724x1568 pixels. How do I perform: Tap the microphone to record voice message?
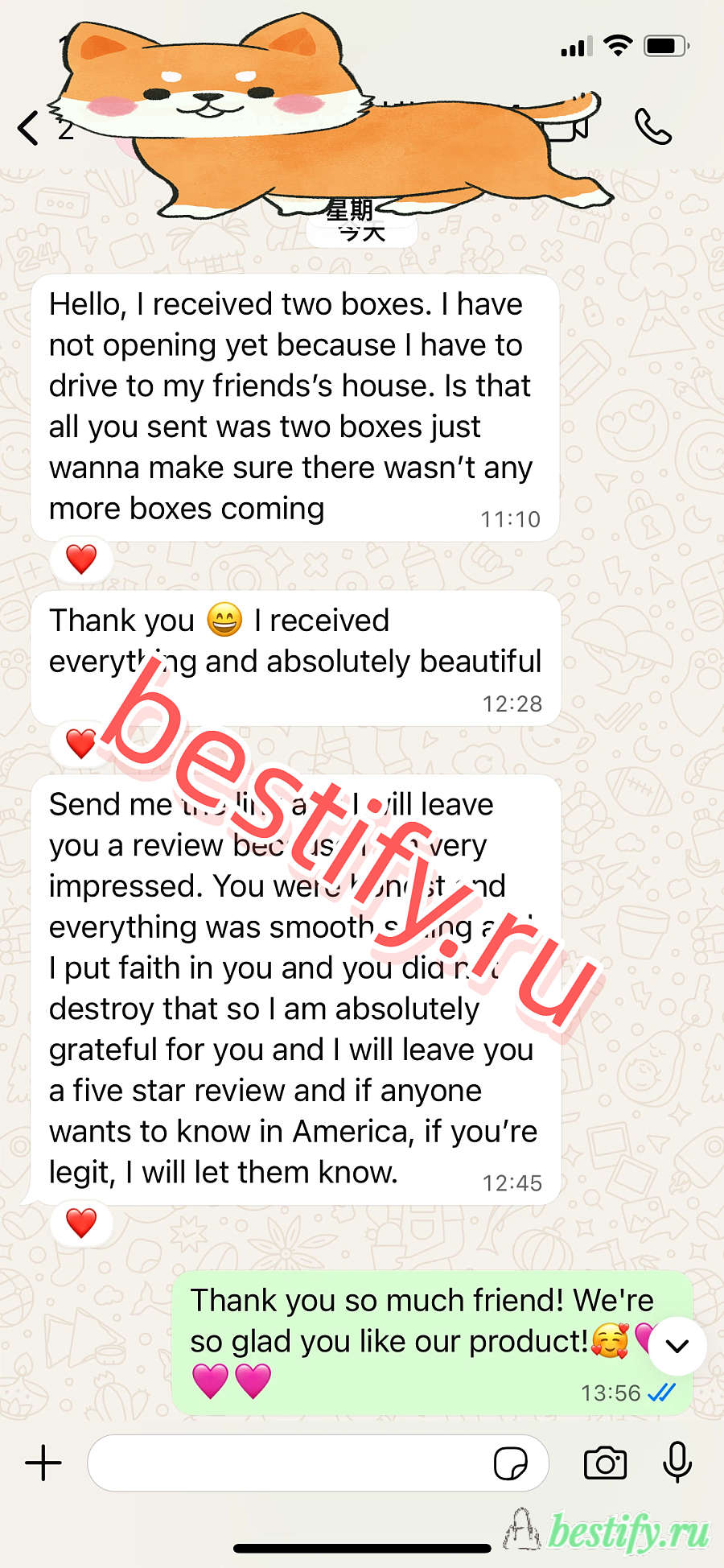(x=677, y=1462)
